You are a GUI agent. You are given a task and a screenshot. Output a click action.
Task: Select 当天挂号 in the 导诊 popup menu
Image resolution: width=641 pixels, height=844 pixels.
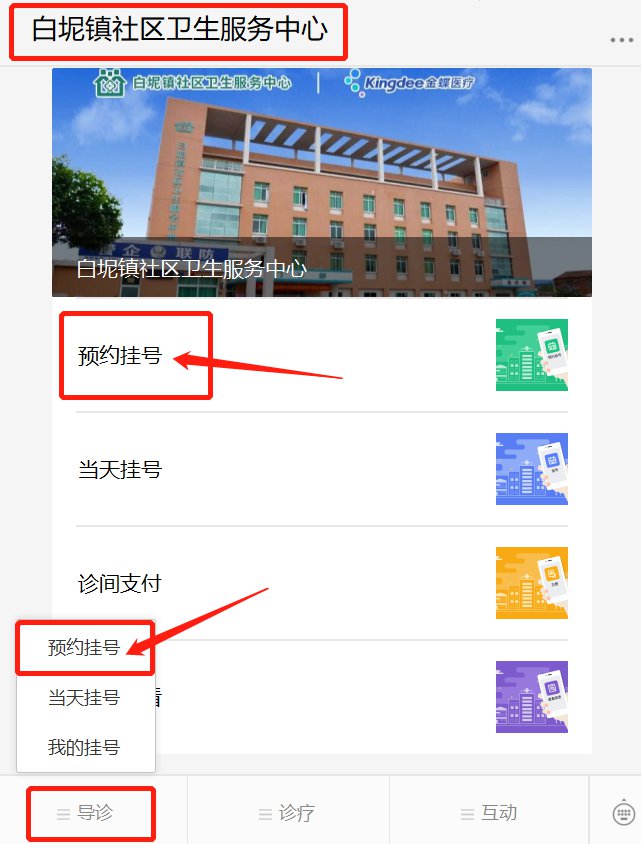tap(84, 698)
